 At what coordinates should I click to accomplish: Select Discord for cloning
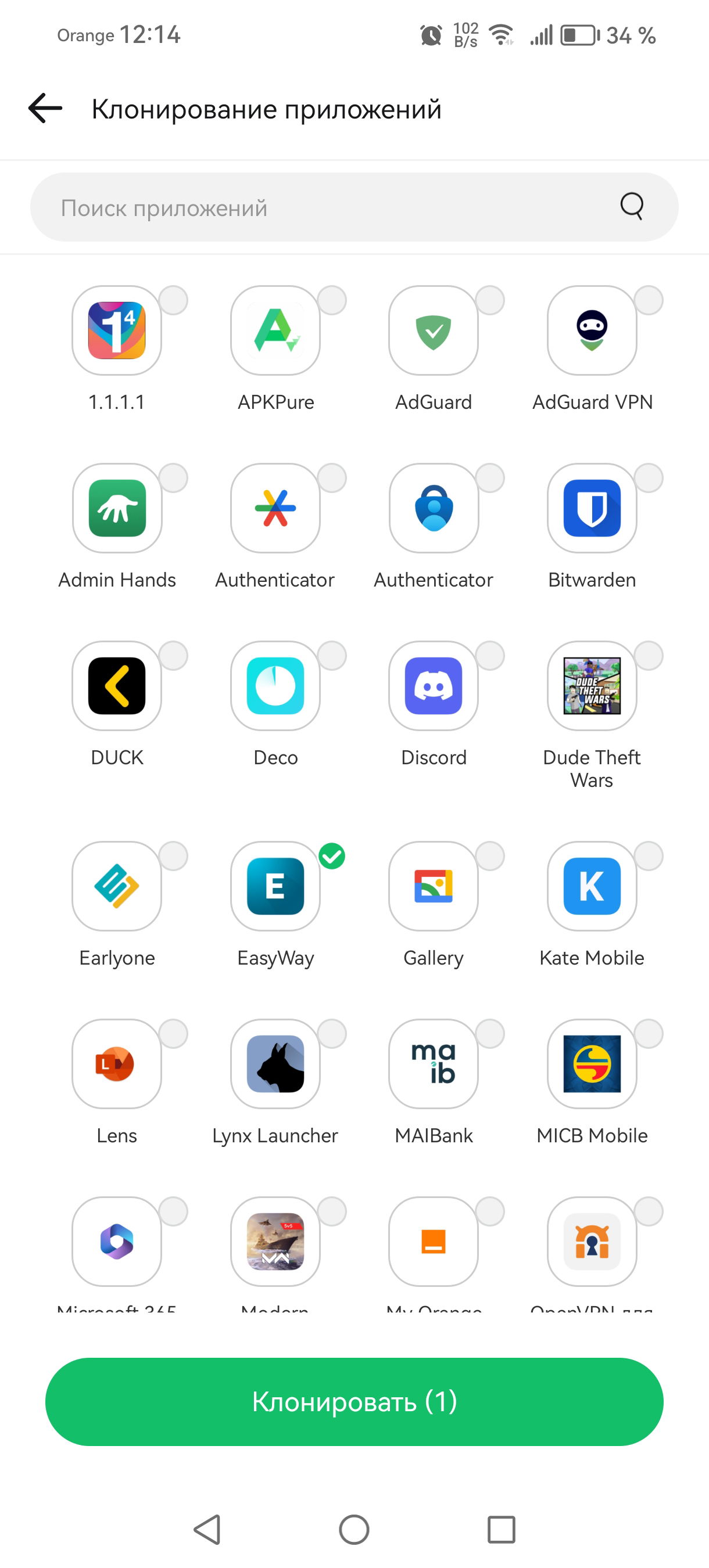click(433, 686)
